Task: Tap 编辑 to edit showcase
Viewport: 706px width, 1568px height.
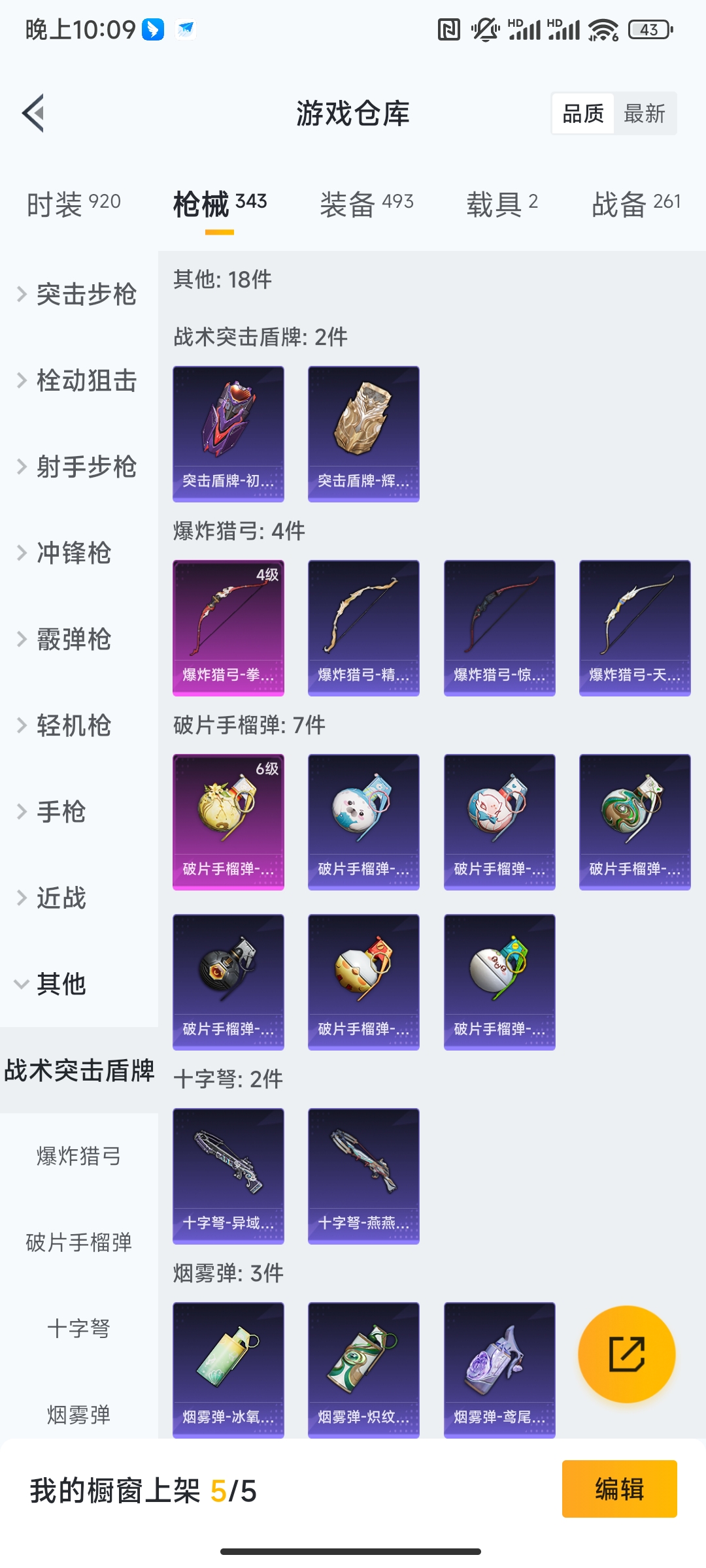Action: coord(619,1489)
